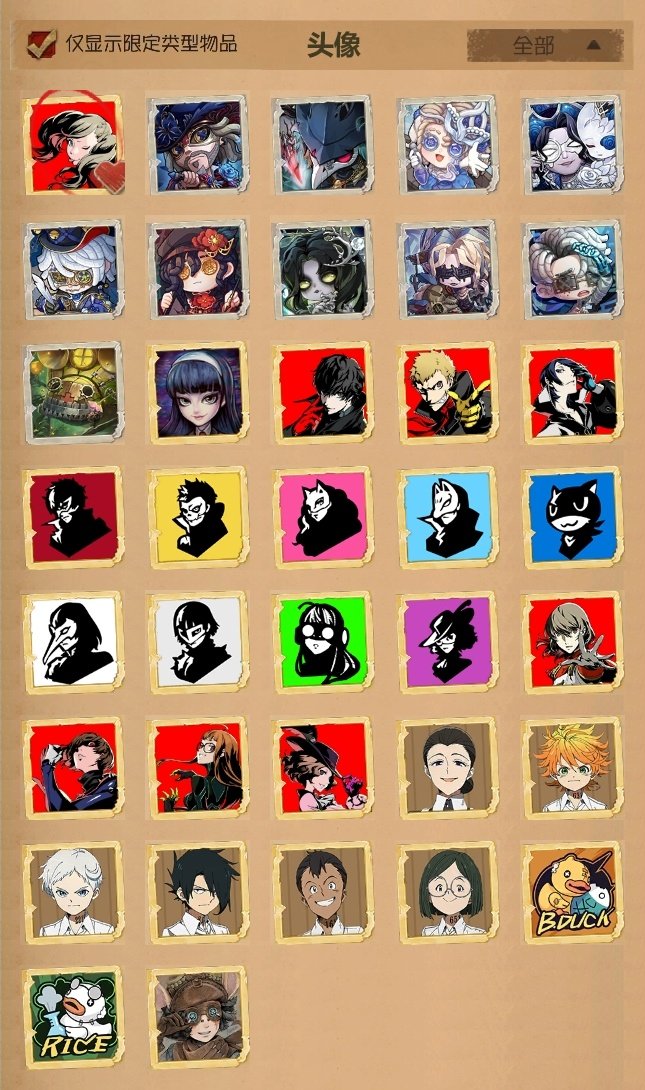Choose the mechanical robot face avatar
Screen dimensions: 645x1090
[x=72, y=392]
